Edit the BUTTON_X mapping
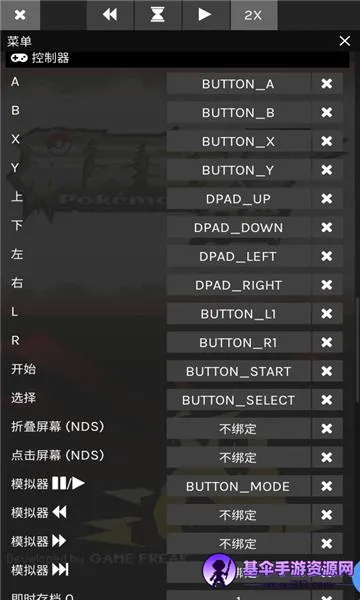This screenshot has height=600, width=360. (x=238, y=141)
